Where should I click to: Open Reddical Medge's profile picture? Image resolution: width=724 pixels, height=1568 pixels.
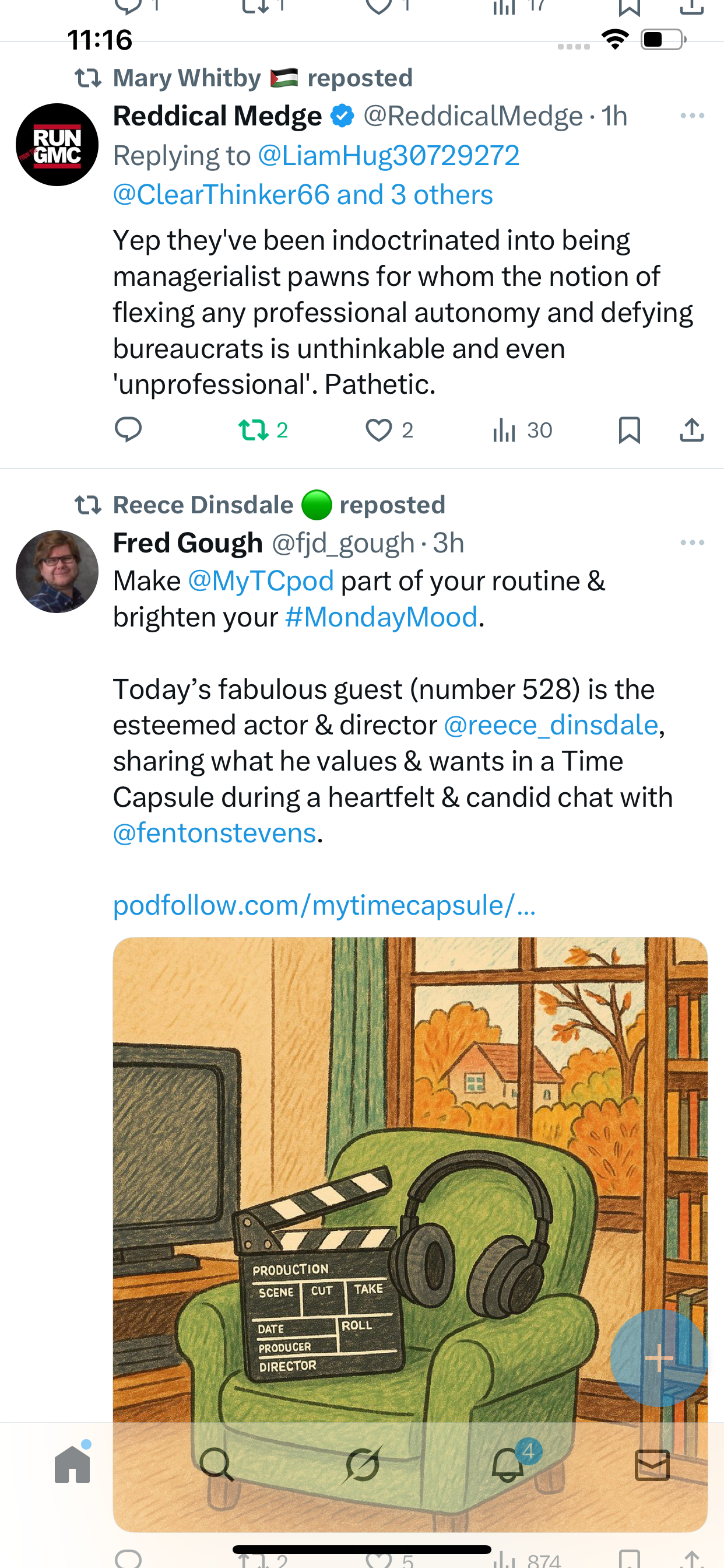57,145
